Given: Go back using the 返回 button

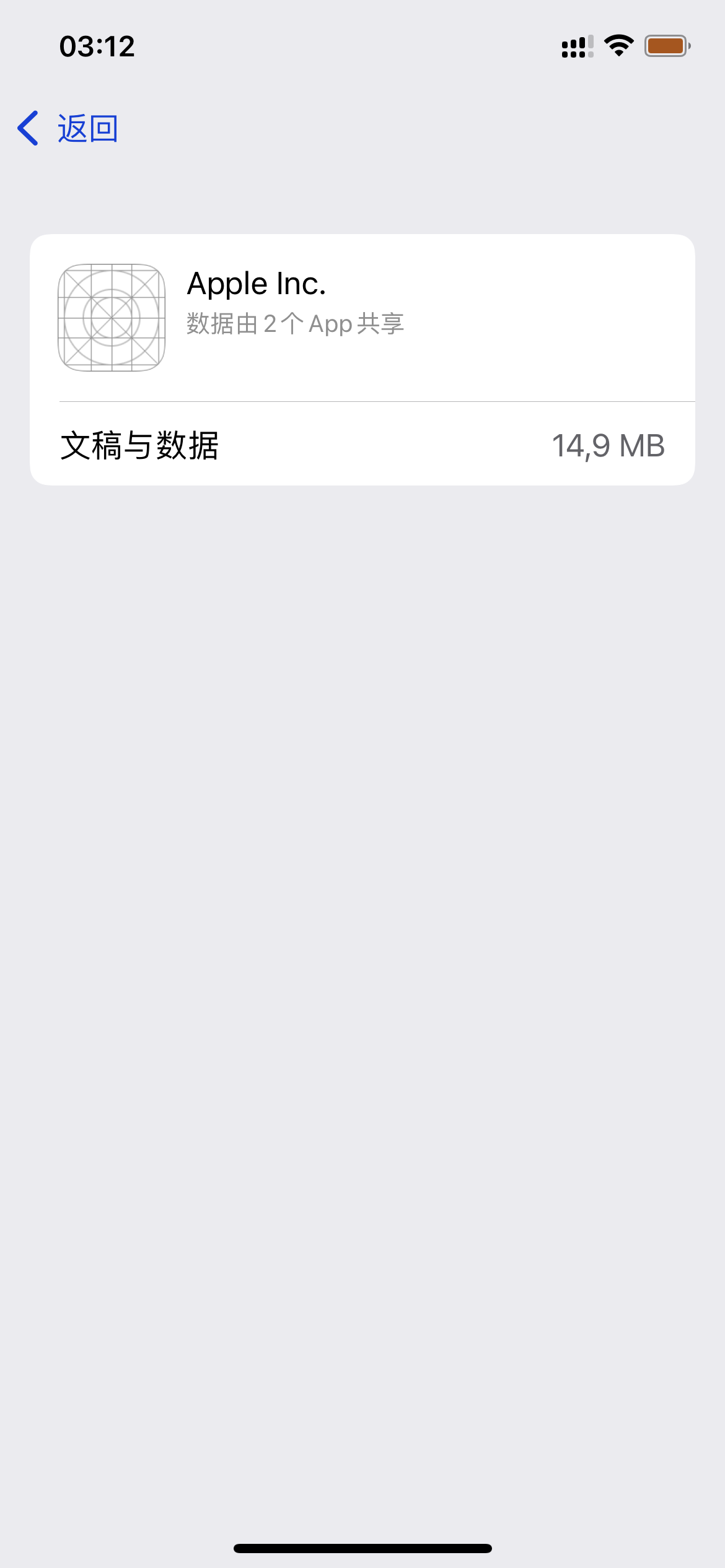Looking at the screenshot, I should click(x=68, y=129).
